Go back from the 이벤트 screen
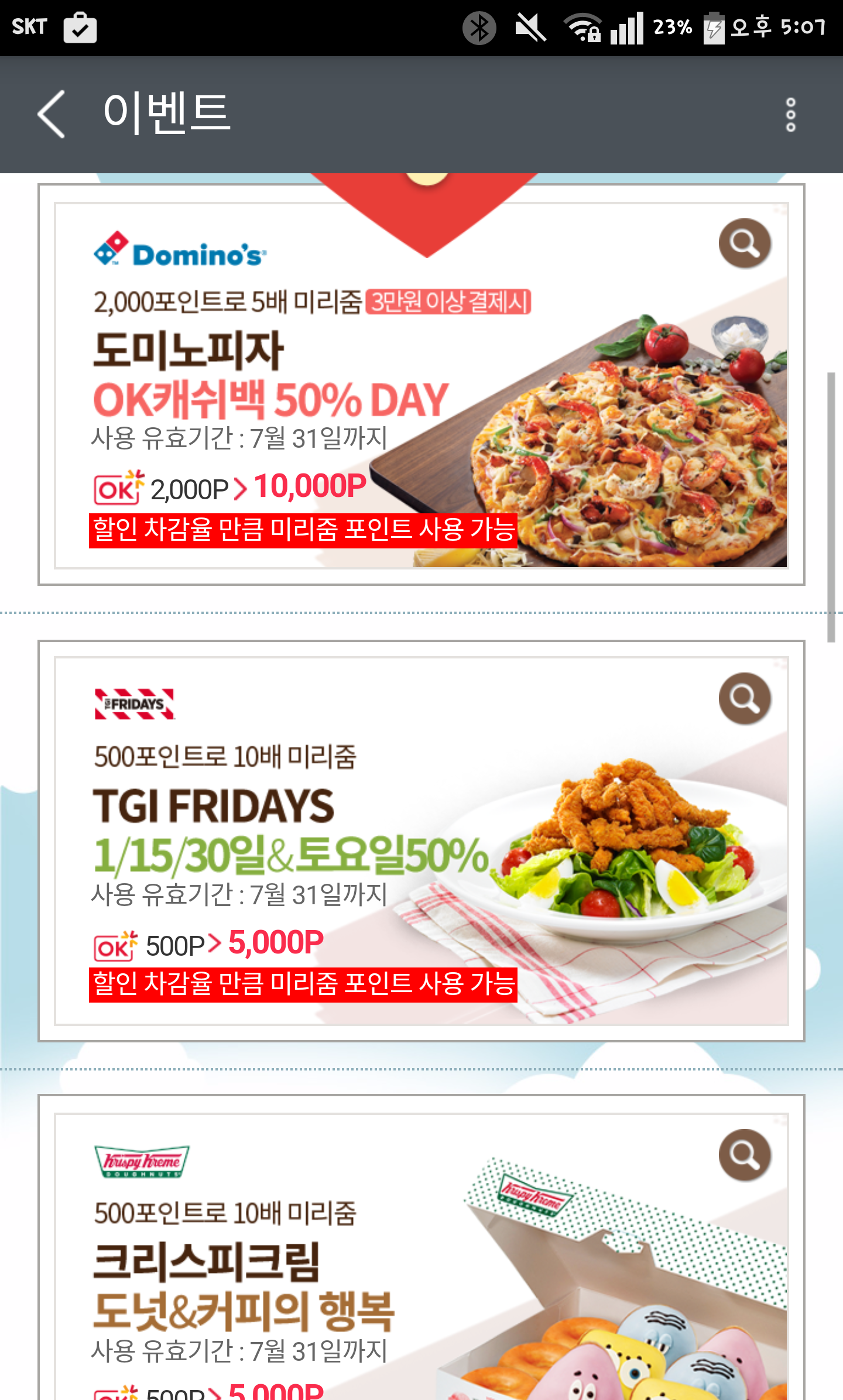Screen dimensions: 843x1400 [x=52, y=114]
